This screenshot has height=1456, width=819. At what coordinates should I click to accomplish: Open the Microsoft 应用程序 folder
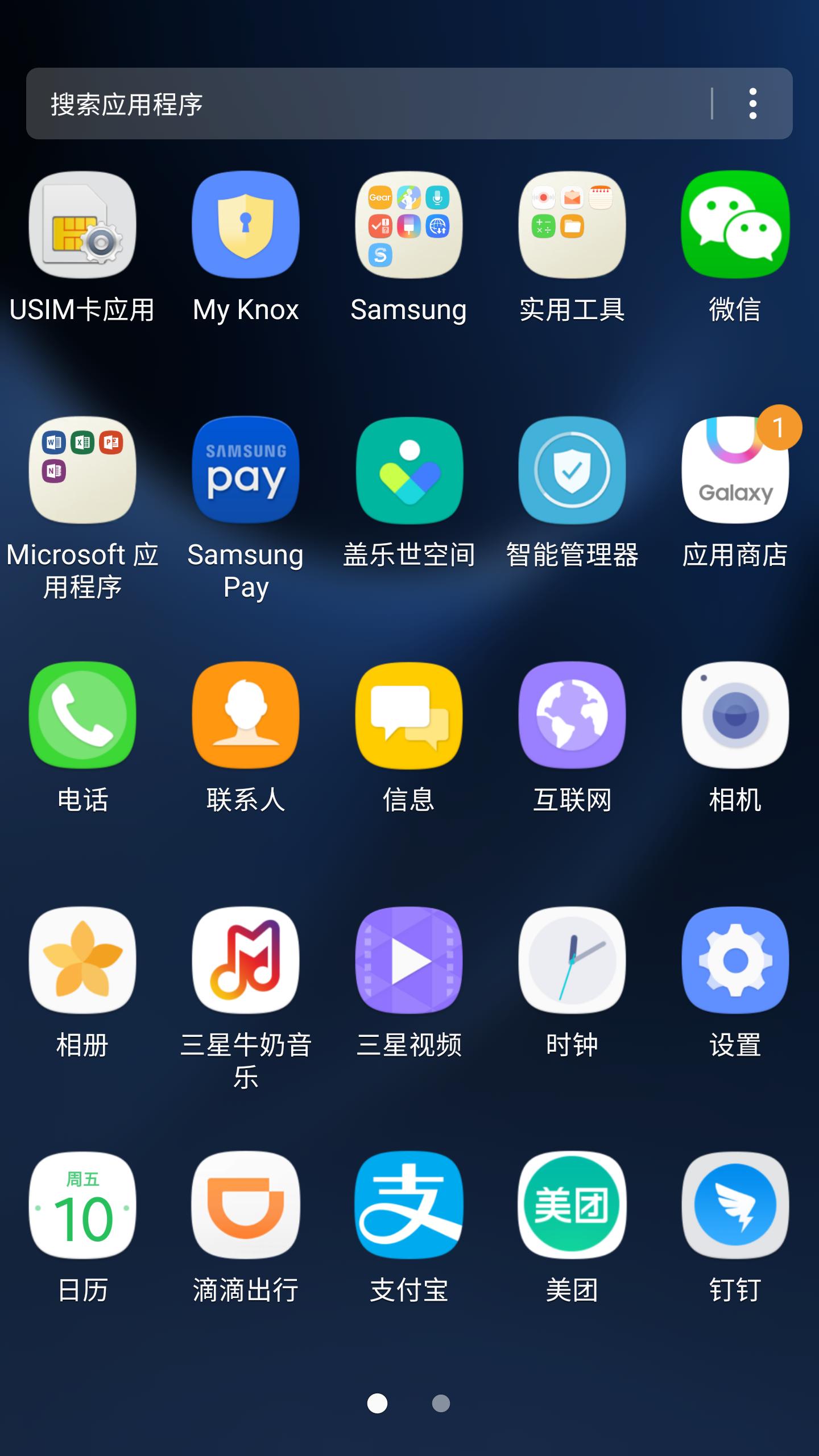point(82,470)
